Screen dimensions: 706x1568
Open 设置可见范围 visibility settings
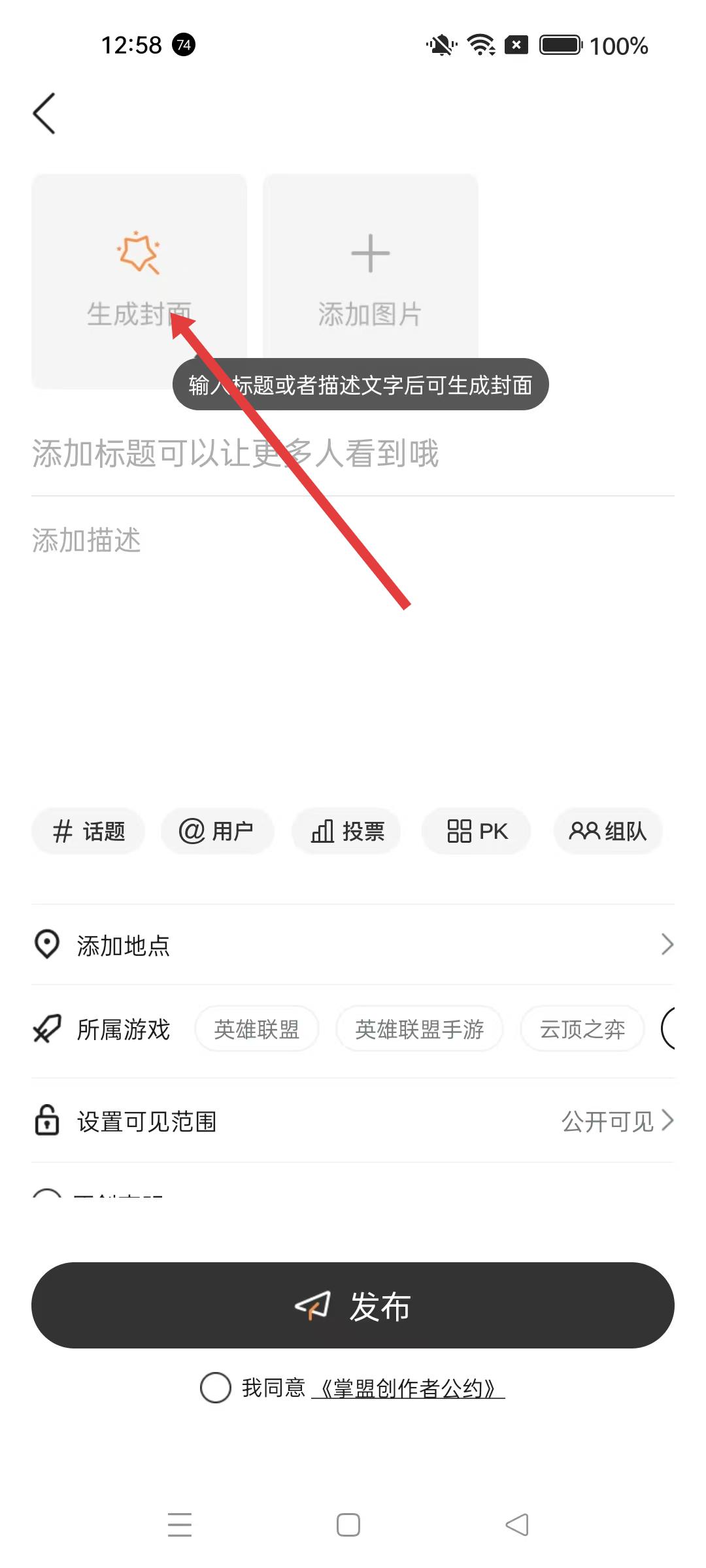[353, 1121]
